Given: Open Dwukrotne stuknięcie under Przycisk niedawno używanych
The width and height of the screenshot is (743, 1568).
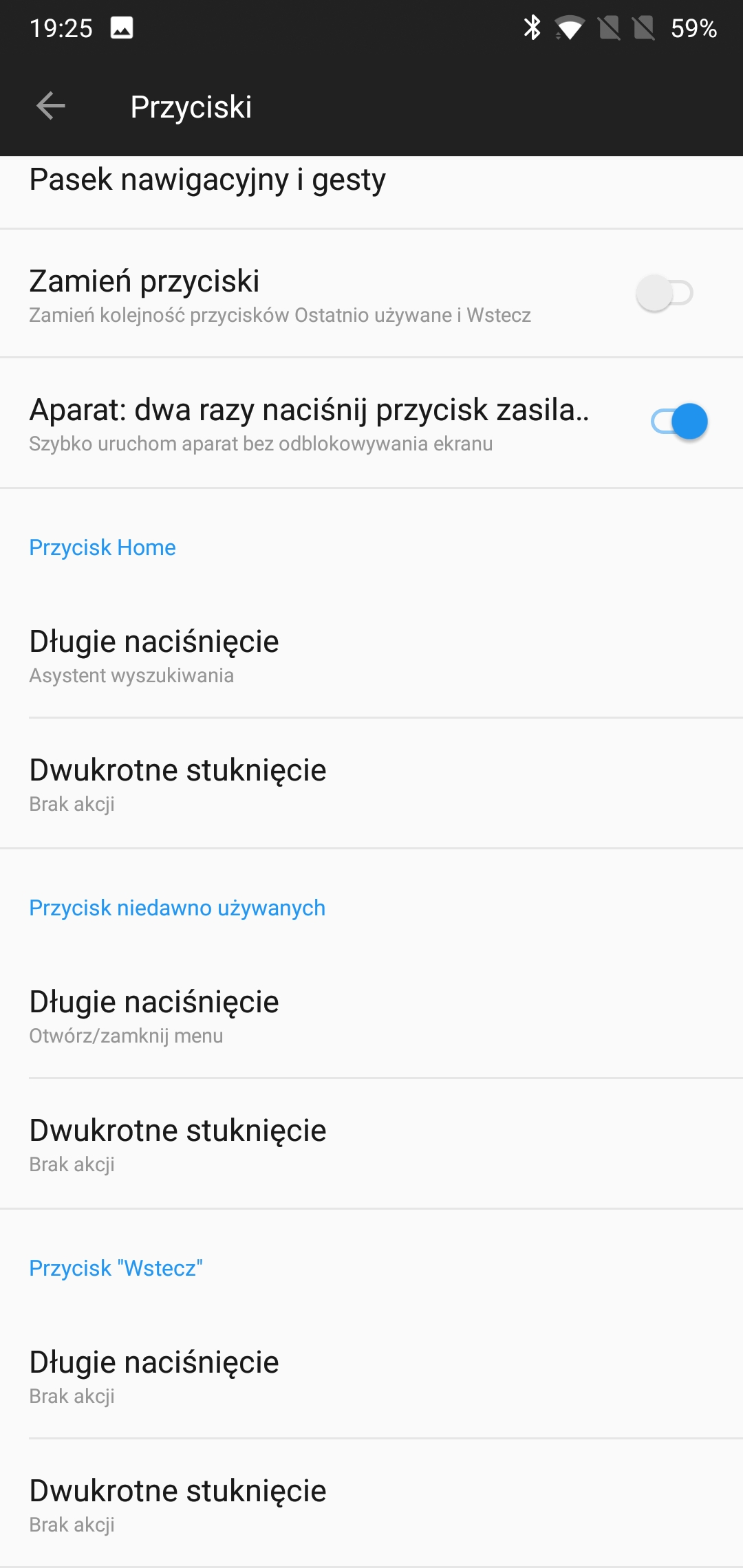Looking at the screenshot, I should tap(371, 1144).
